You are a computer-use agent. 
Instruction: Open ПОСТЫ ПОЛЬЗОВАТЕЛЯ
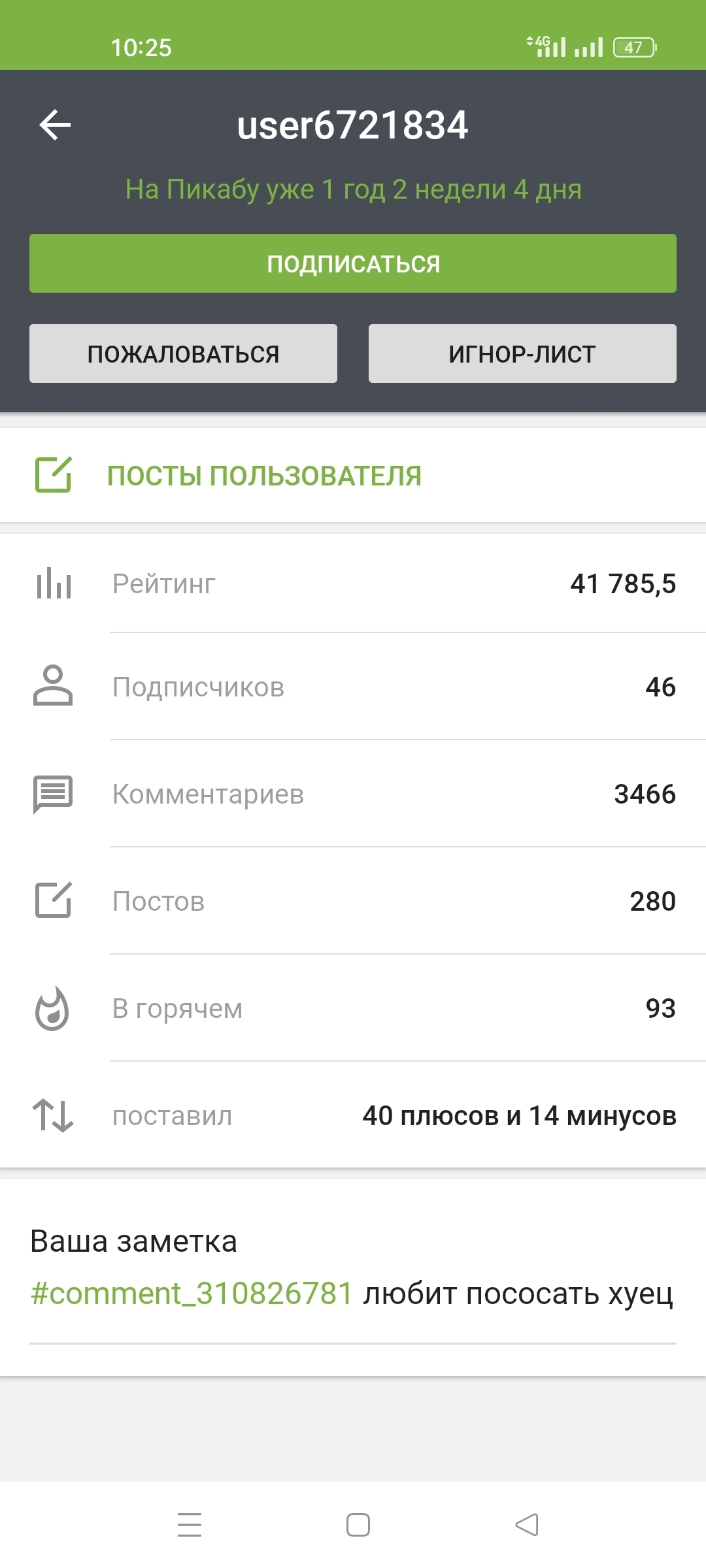point(264,476)
